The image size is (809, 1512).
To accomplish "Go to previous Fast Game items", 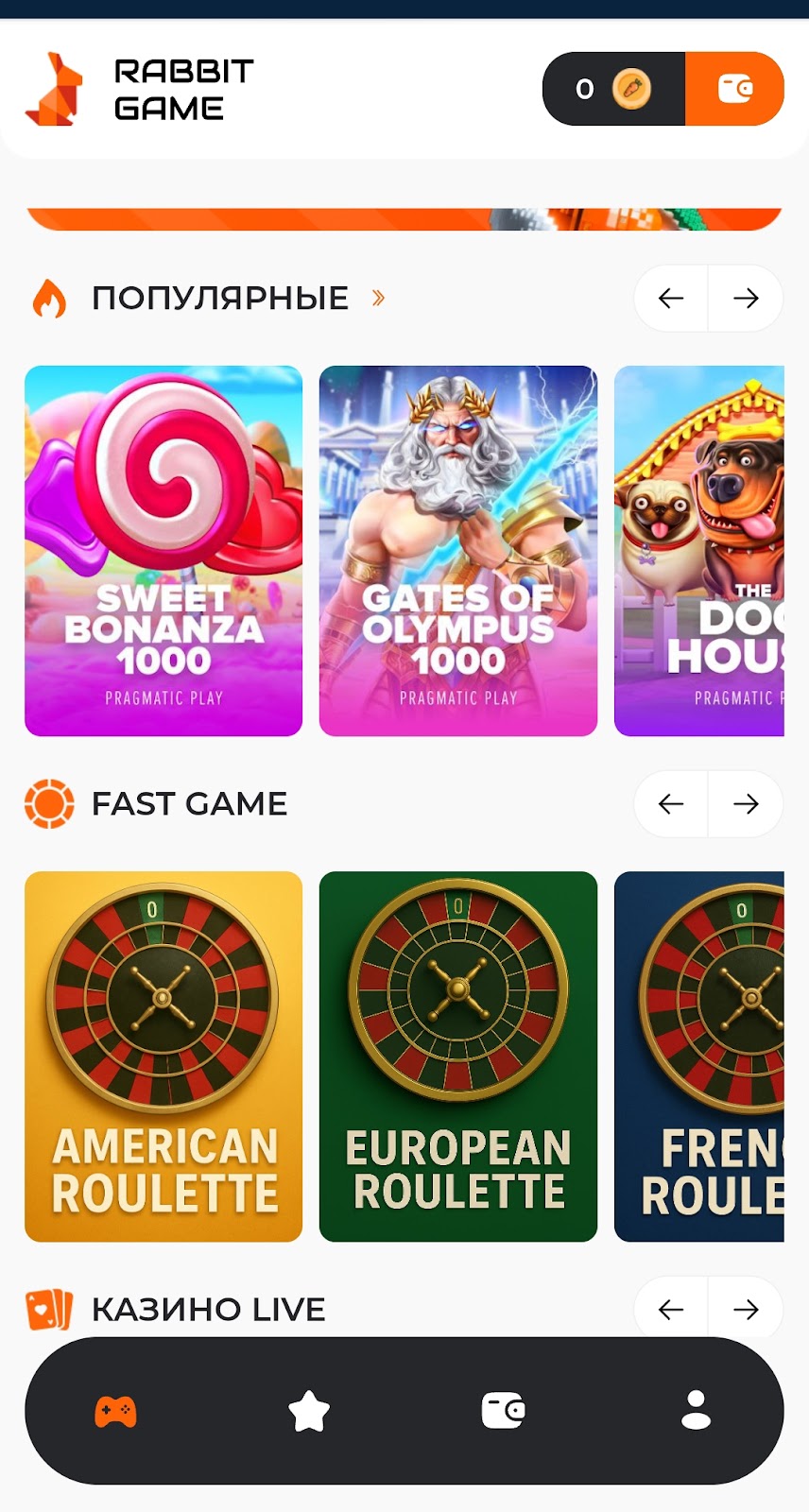I will [671, 804].
